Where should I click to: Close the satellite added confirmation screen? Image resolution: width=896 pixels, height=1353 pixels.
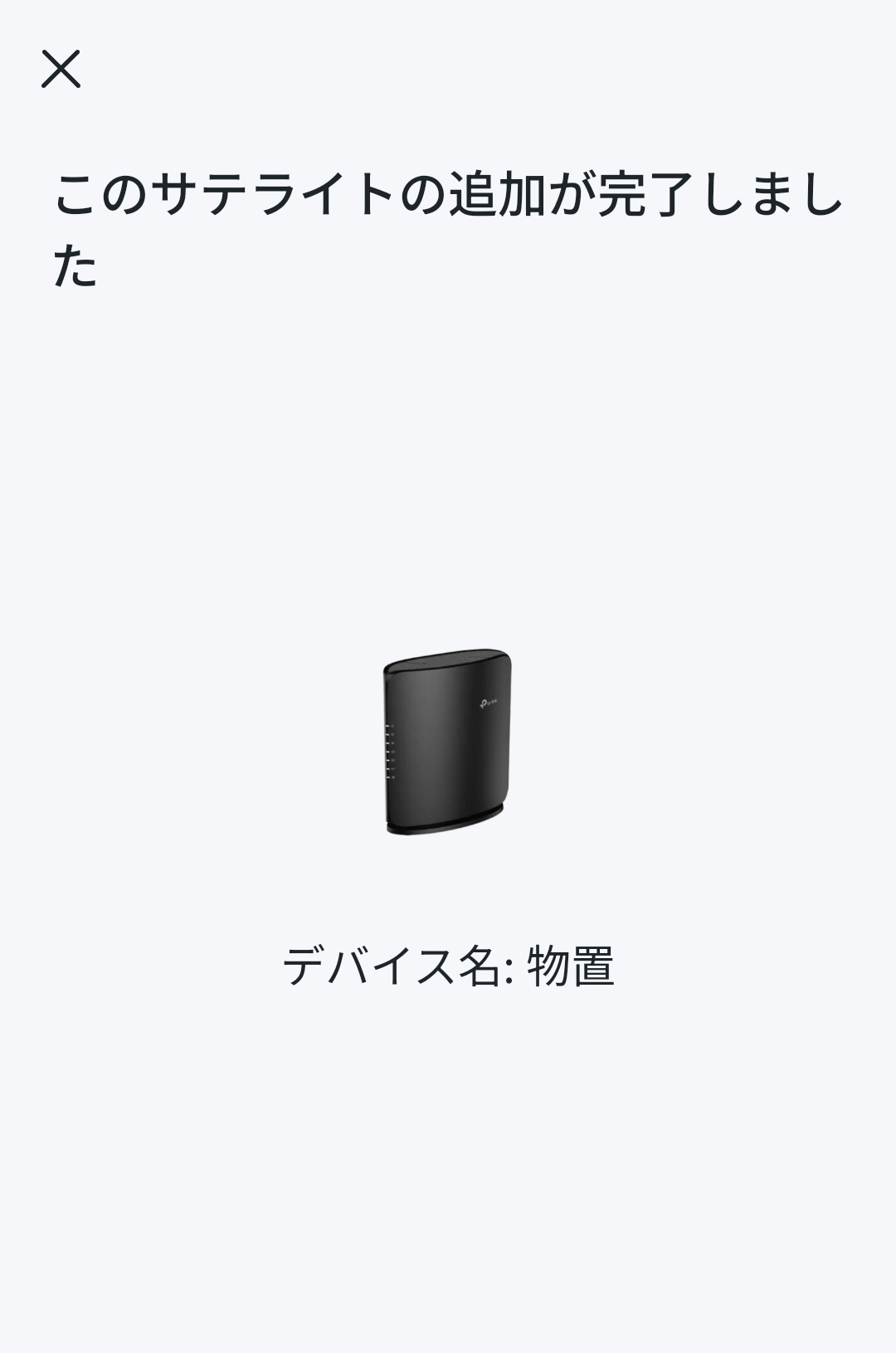(x=61, y=68)
